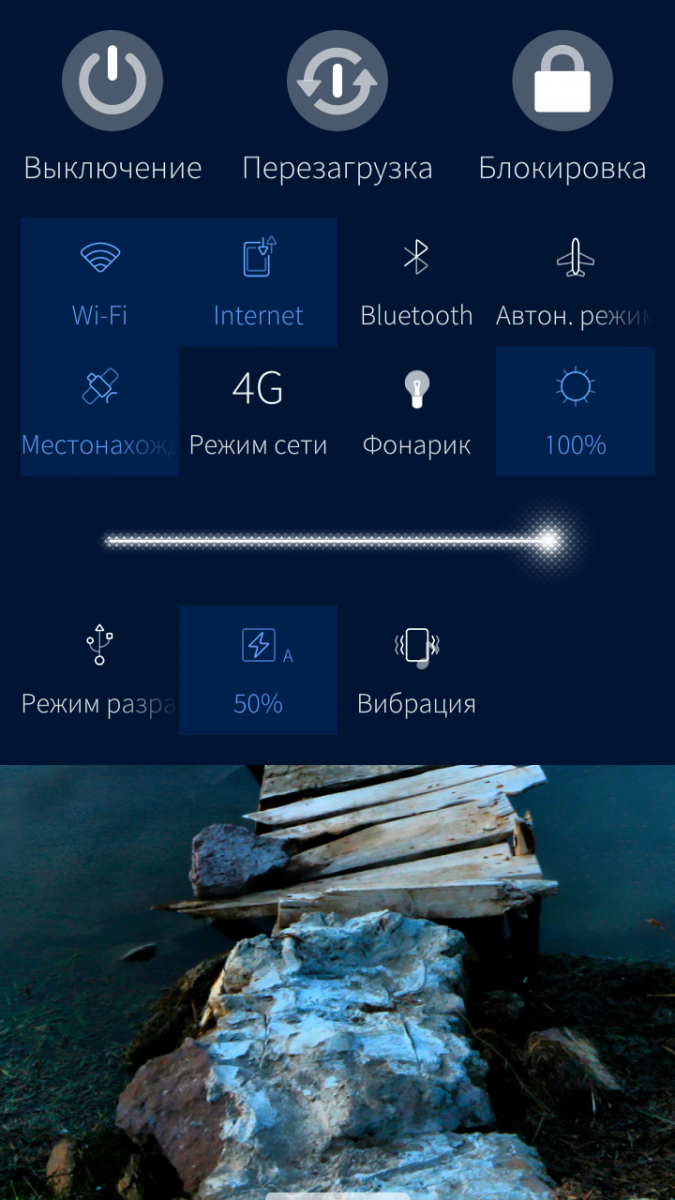Turn on Автон. режим airplane mode
This screenshot has height=1200, width=675.
[575, 282]
